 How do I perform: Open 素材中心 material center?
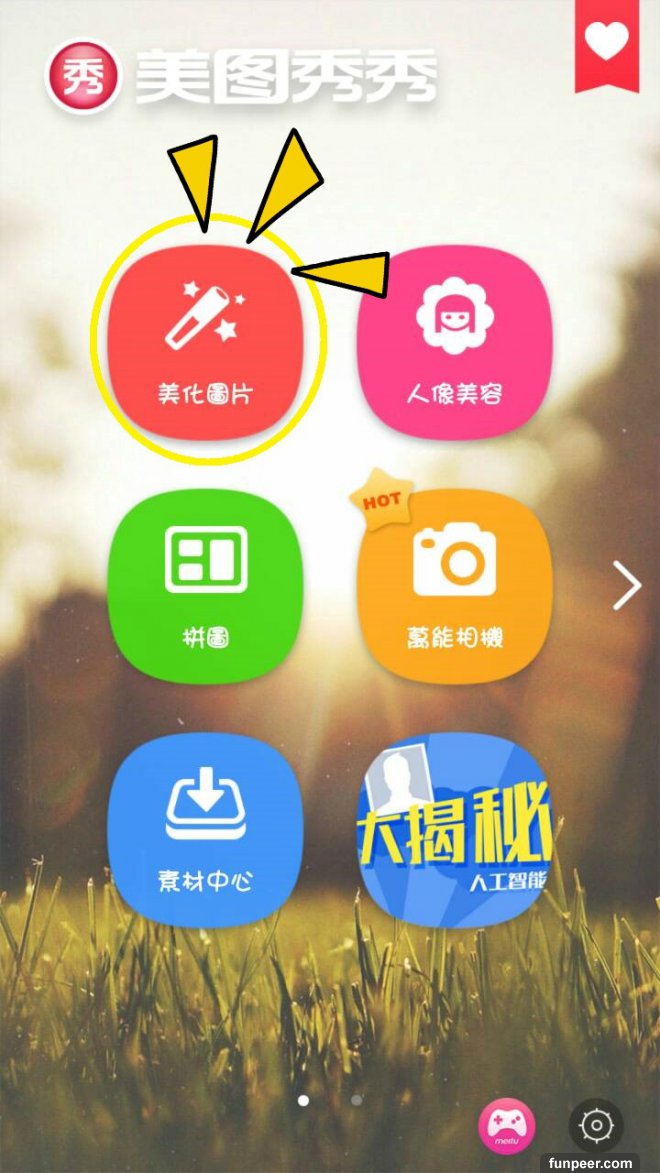pos(205,828)
